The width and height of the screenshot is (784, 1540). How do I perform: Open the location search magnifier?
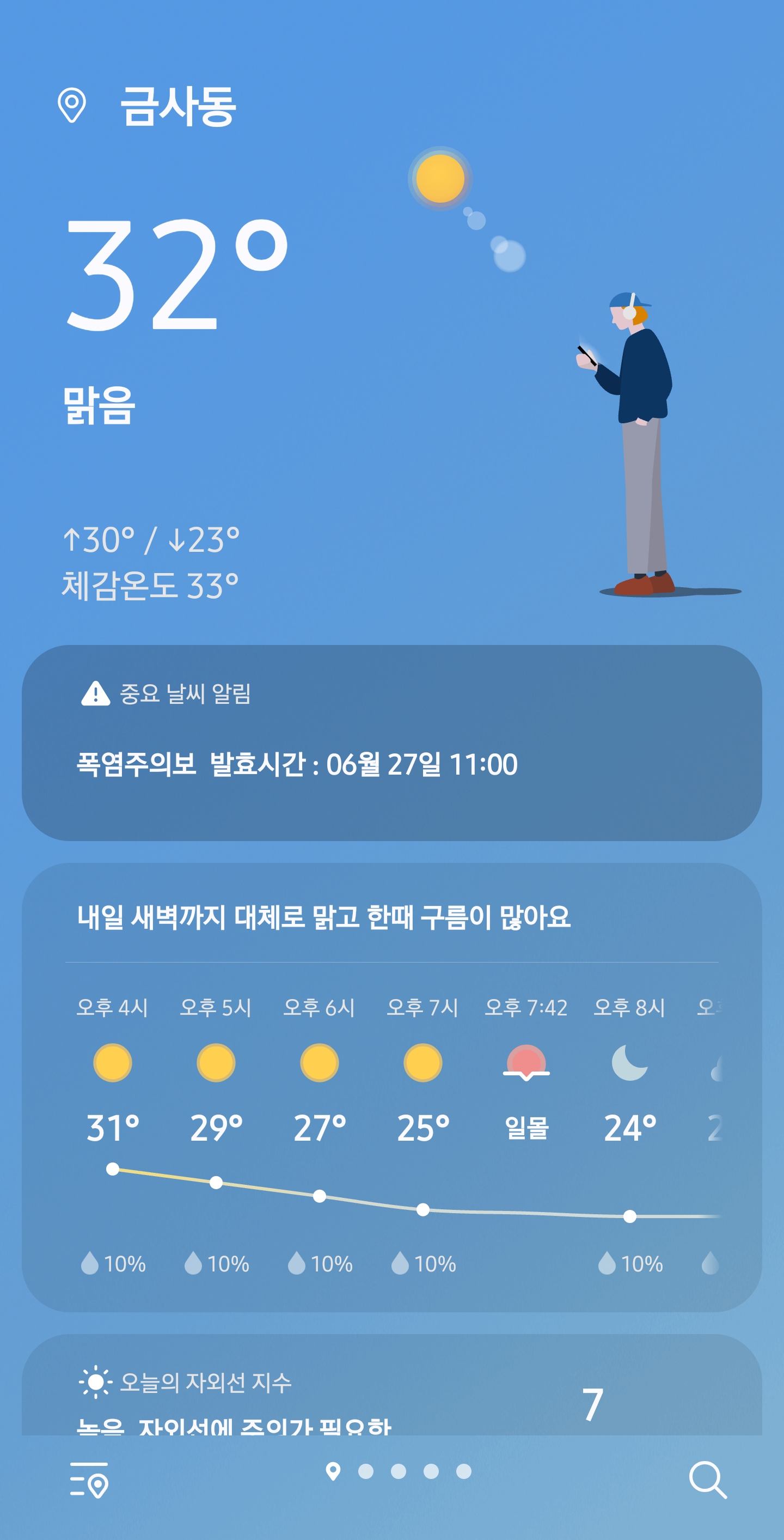(x=708, y=1480)
